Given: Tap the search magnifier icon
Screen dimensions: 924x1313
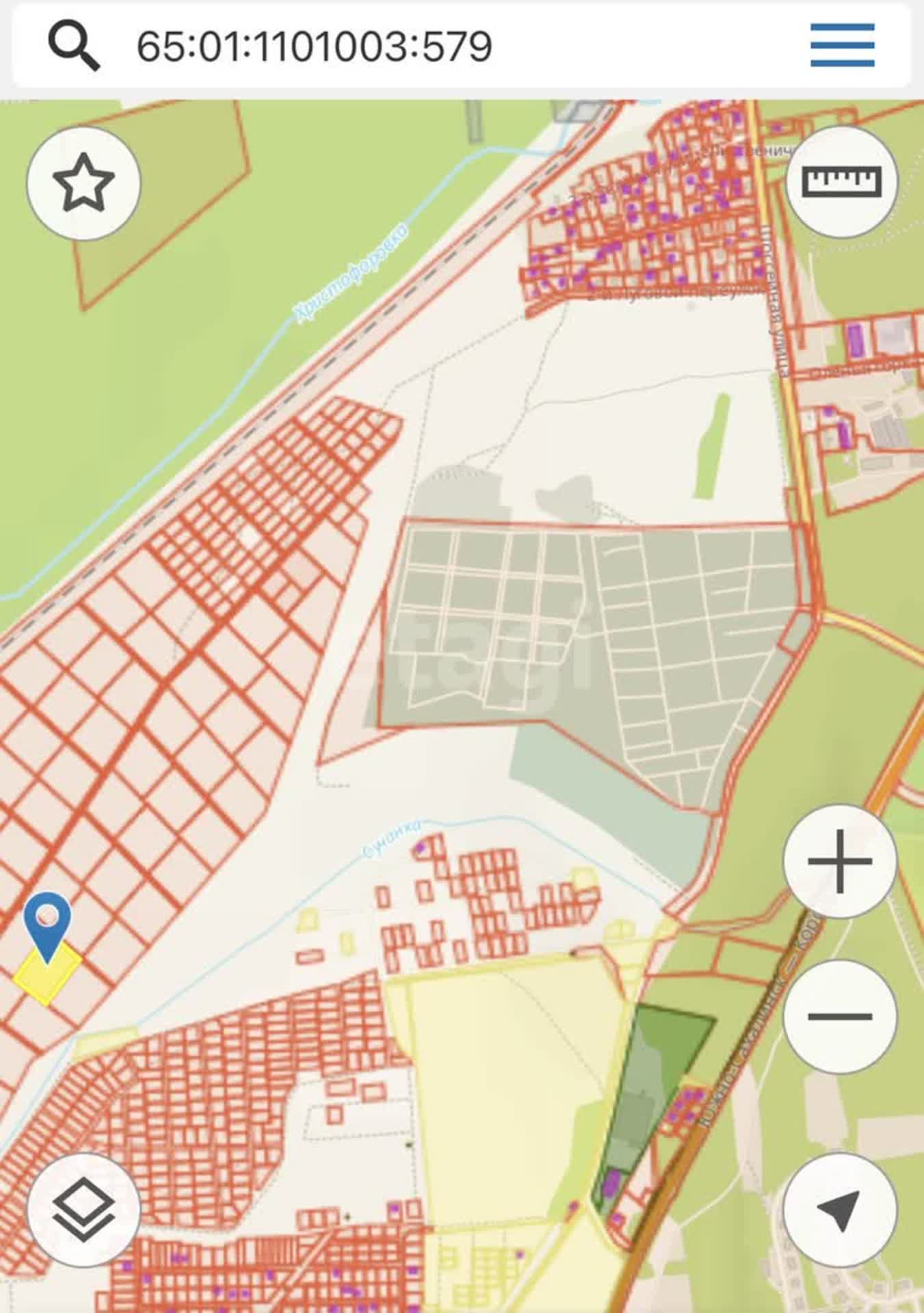Looking at the screenshot, I should coord(74,45).
